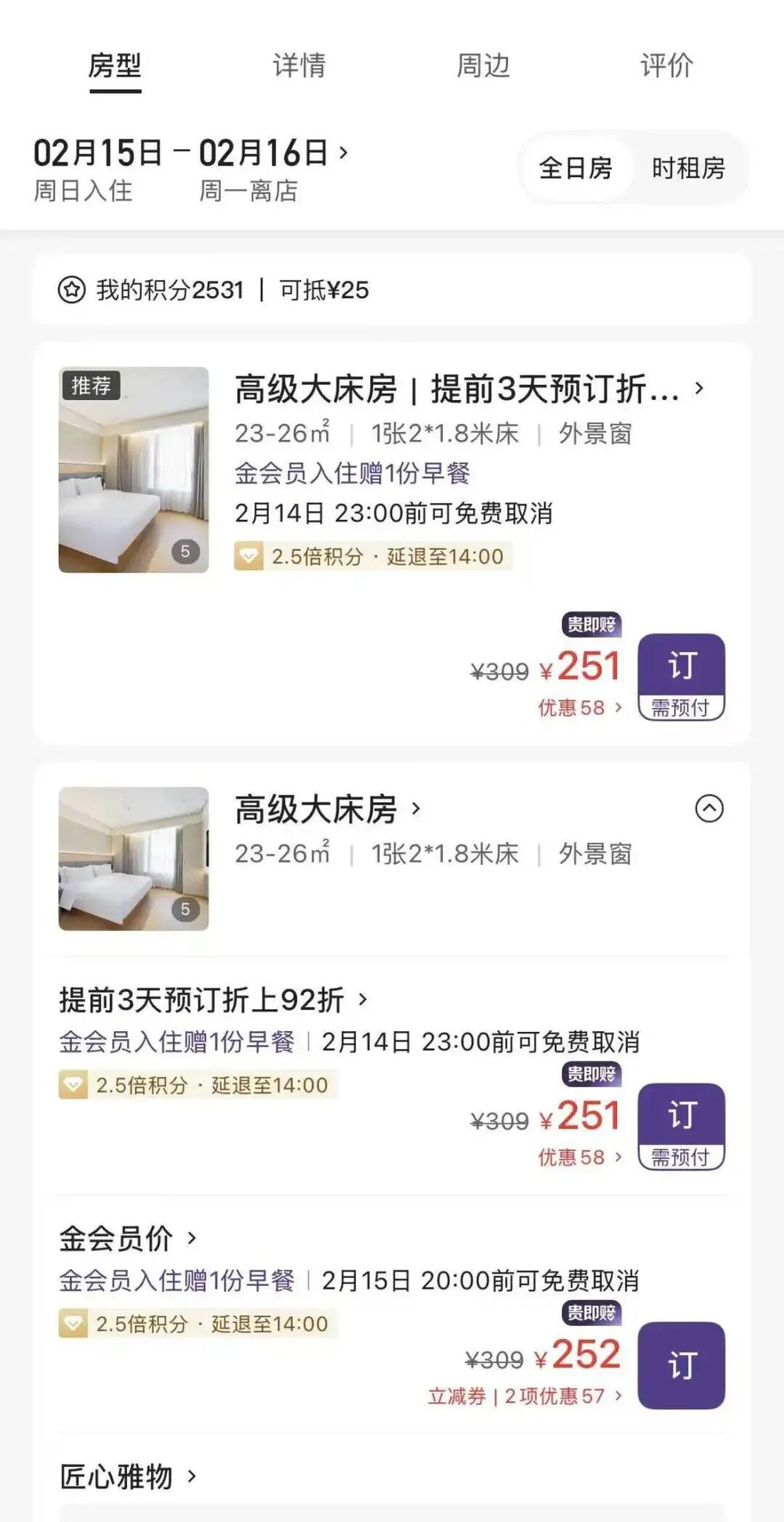Select the 全日房 option

coord(575,168)
